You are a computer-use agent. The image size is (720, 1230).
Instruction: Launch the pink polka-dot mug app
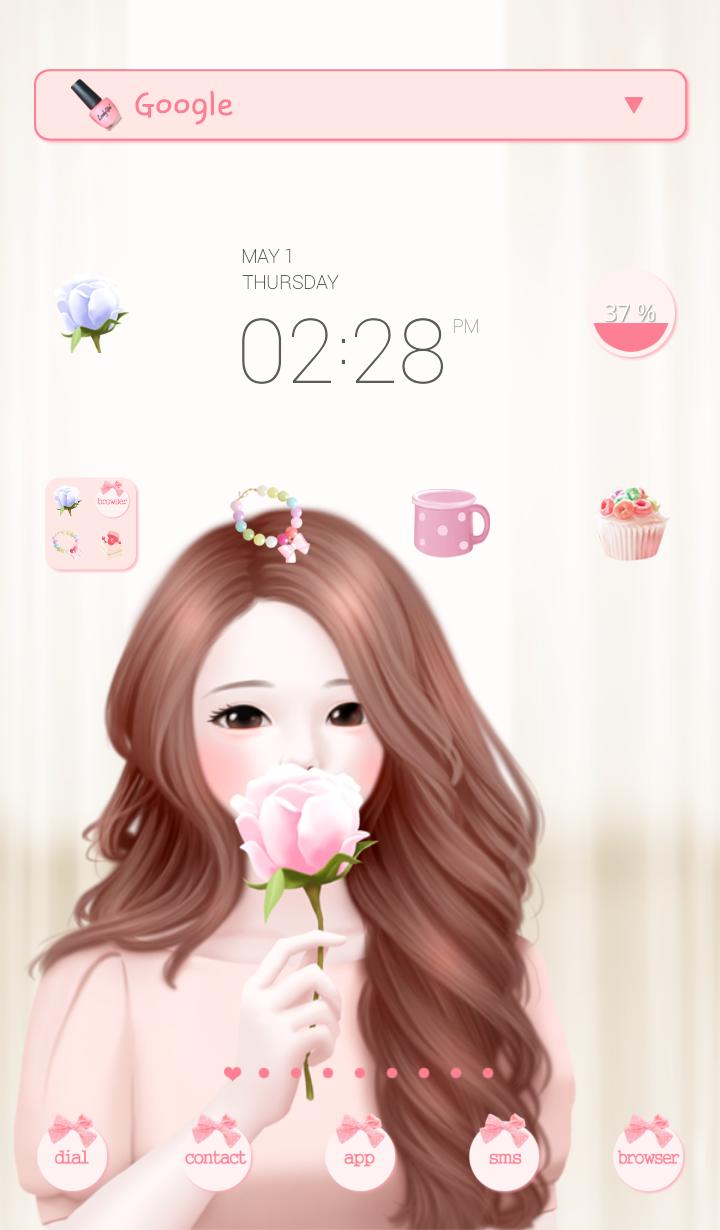tap(450, 522)
